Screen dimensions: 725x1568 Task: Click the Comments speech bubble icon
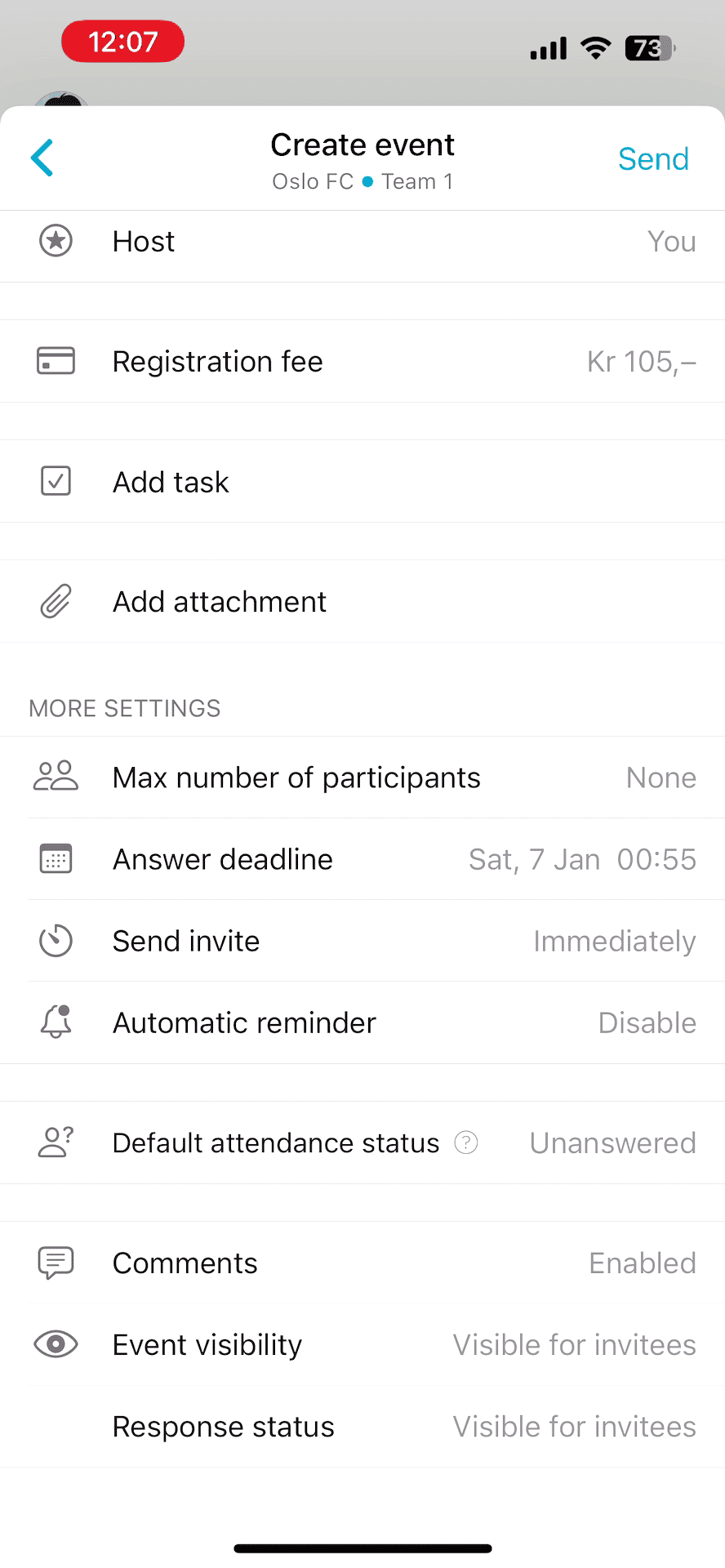[x=55, y=1263]
